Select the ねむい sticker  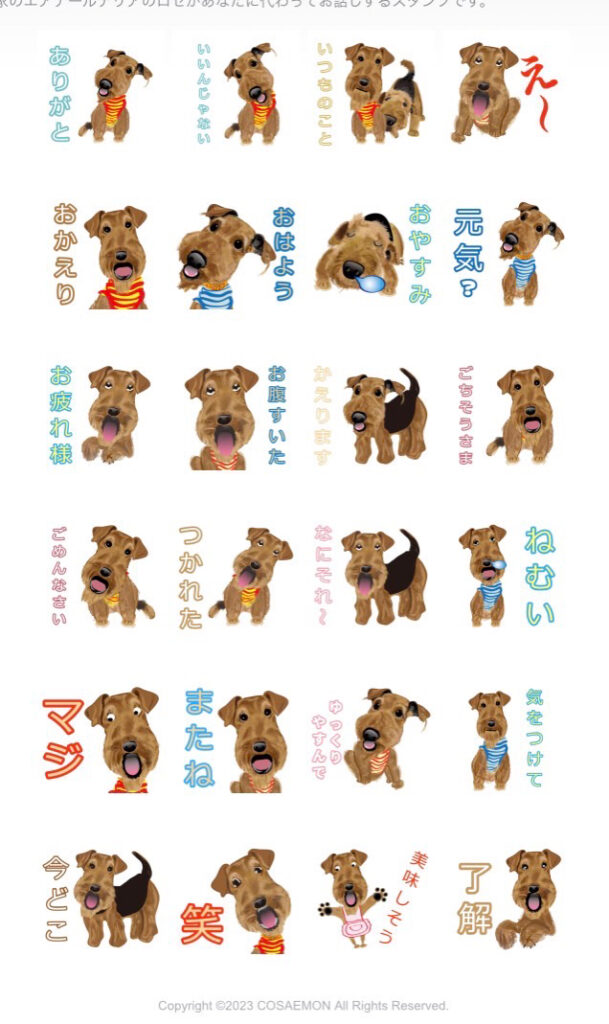[505, 575]
